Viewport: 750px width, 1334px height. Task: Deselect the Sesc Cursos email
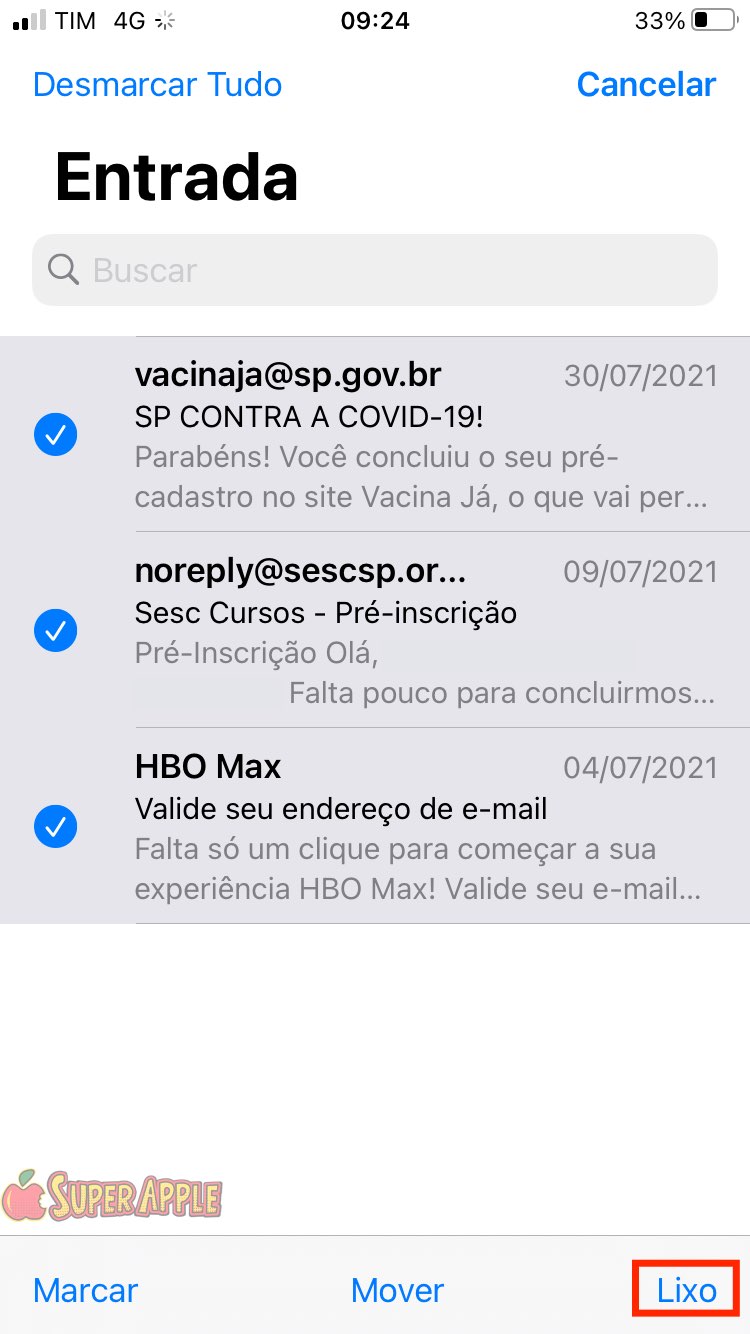[x=56, y=630]
